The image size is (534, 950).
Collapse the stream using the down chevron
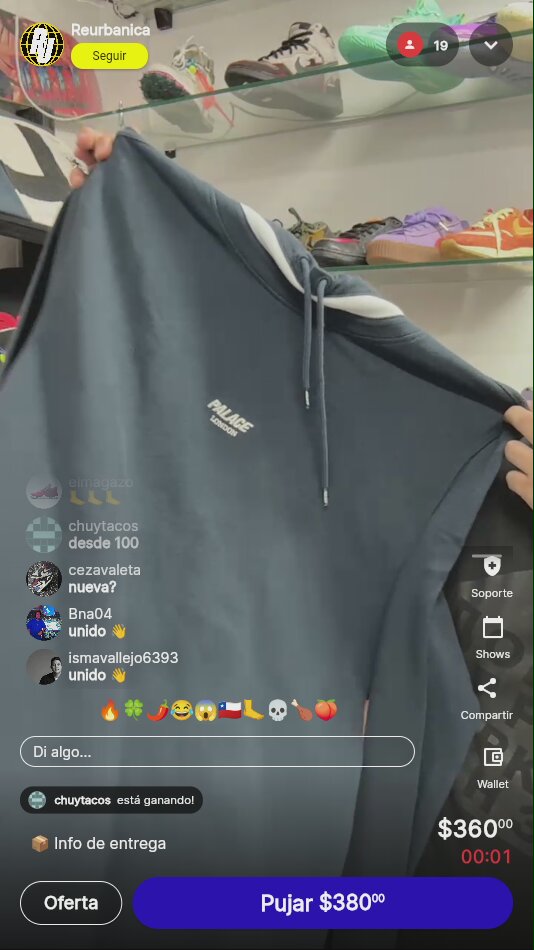click(x=490, y=45)
